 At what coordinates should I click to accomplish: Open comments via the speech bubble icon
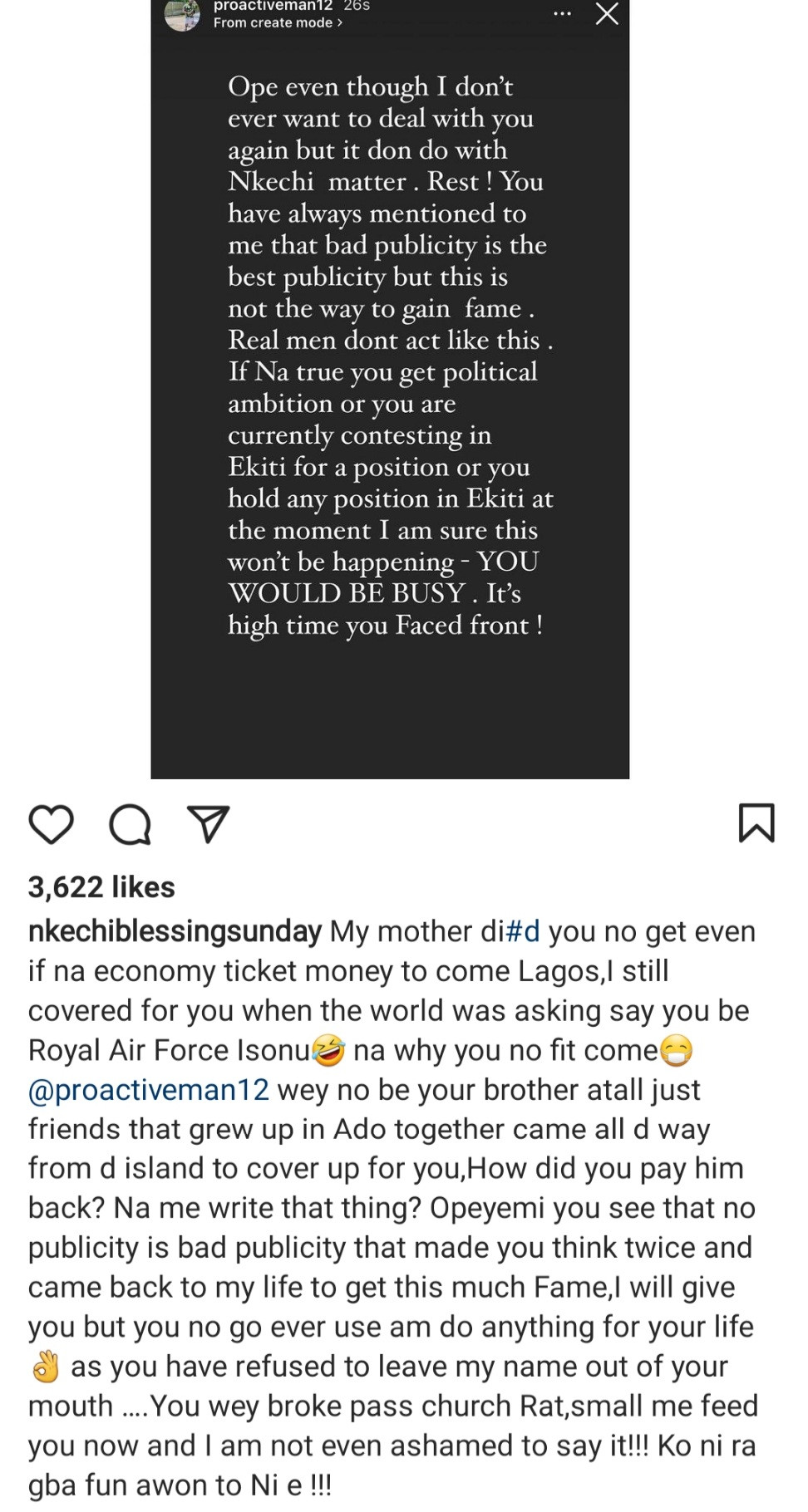(131, 824)
